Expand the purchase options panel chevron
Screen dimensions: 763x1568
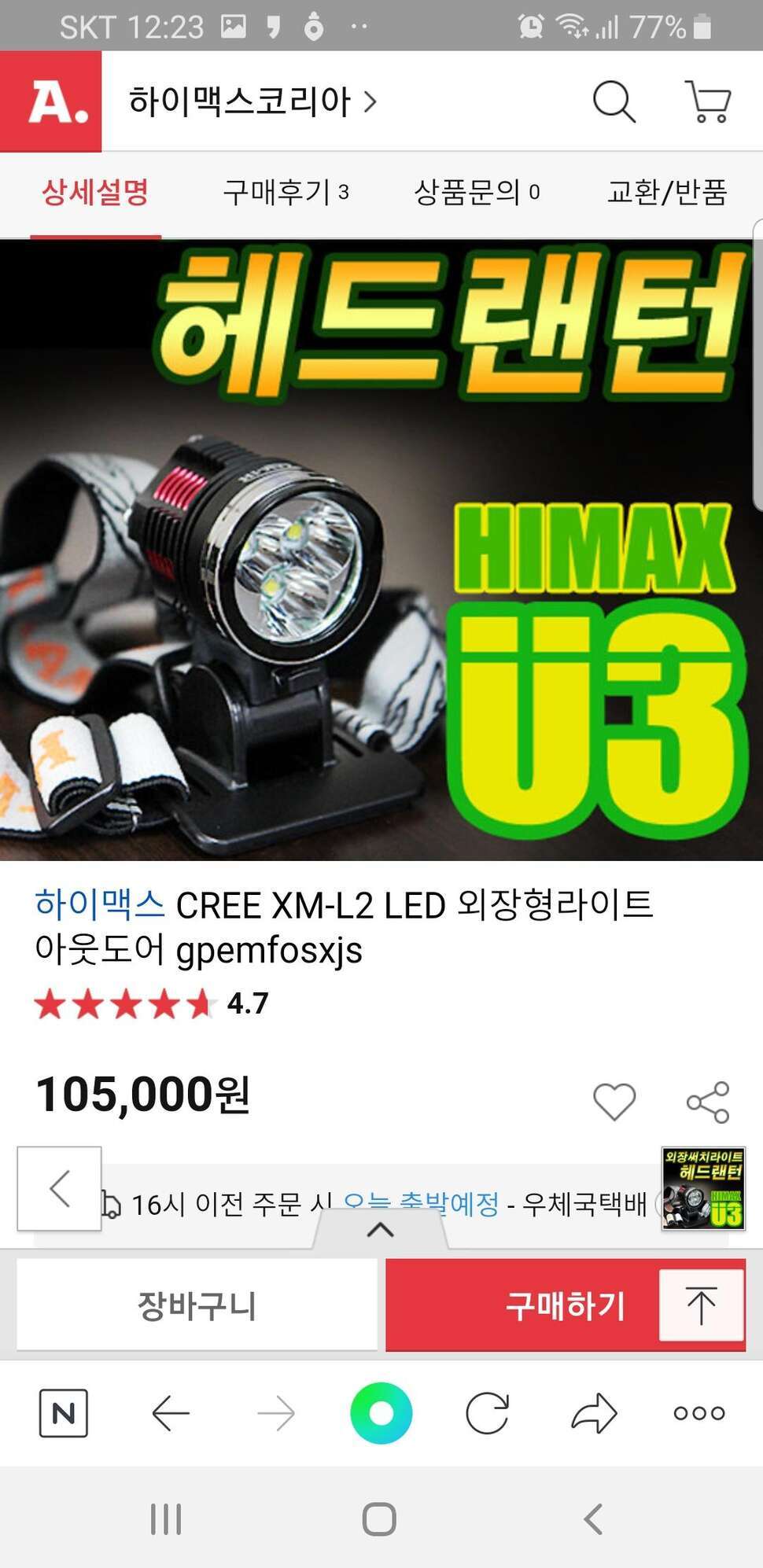pyautogui.click(x=381, y=1229)
